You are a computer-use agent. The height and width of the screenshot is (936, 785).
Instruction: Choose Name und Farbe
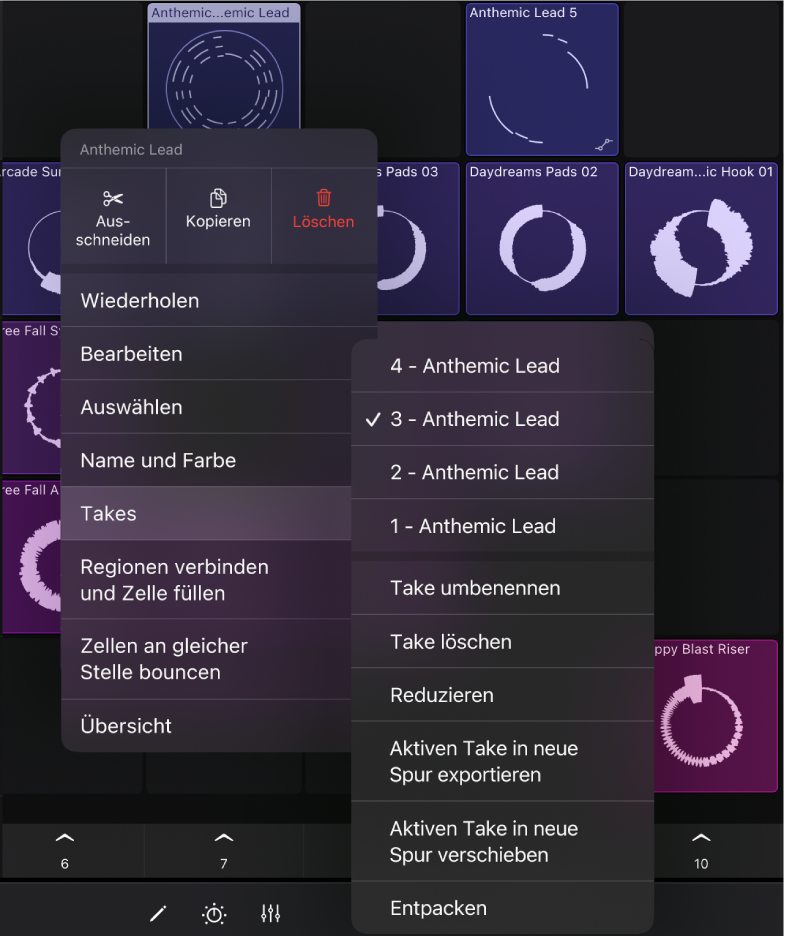[x=205, y=461]
